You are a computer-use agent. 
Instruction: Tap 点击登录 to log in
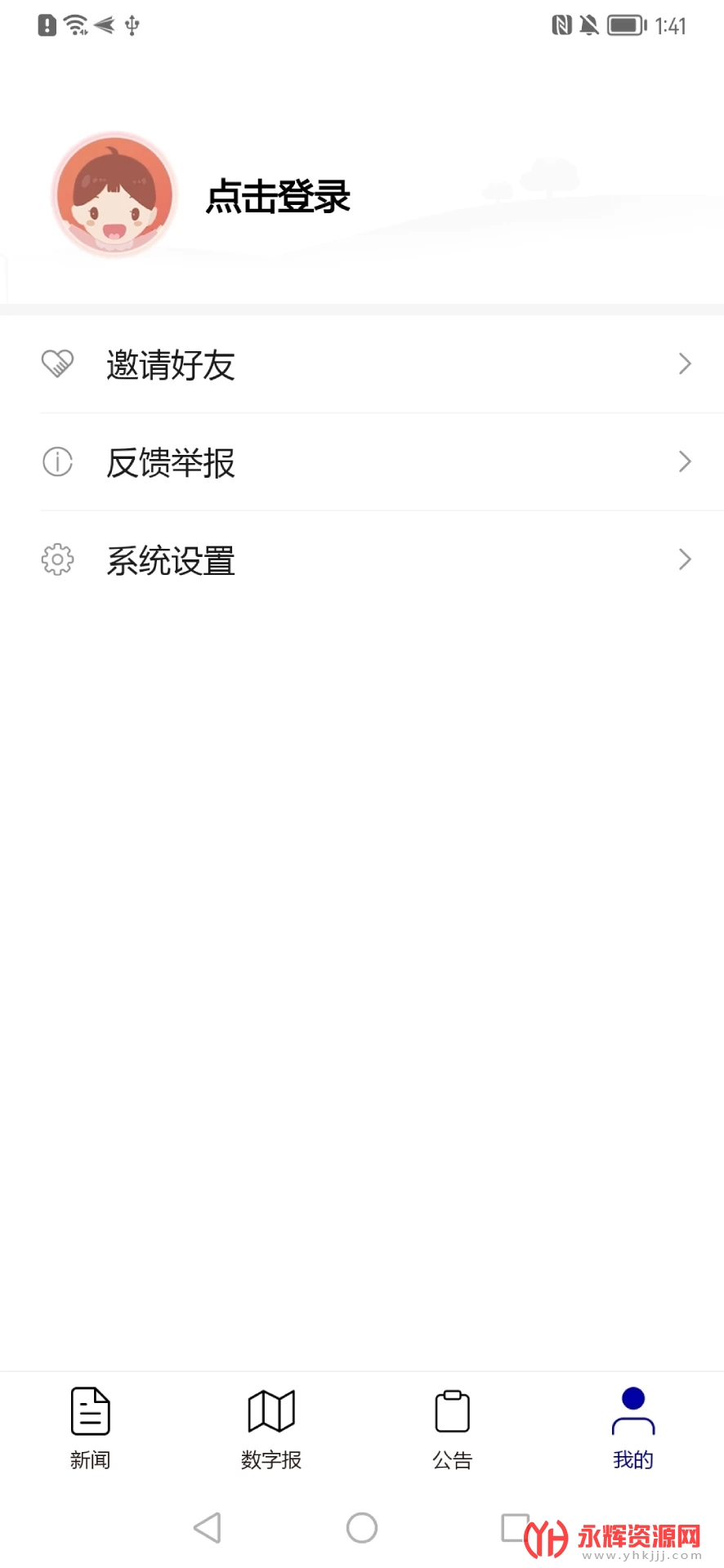tap(278, 197)
